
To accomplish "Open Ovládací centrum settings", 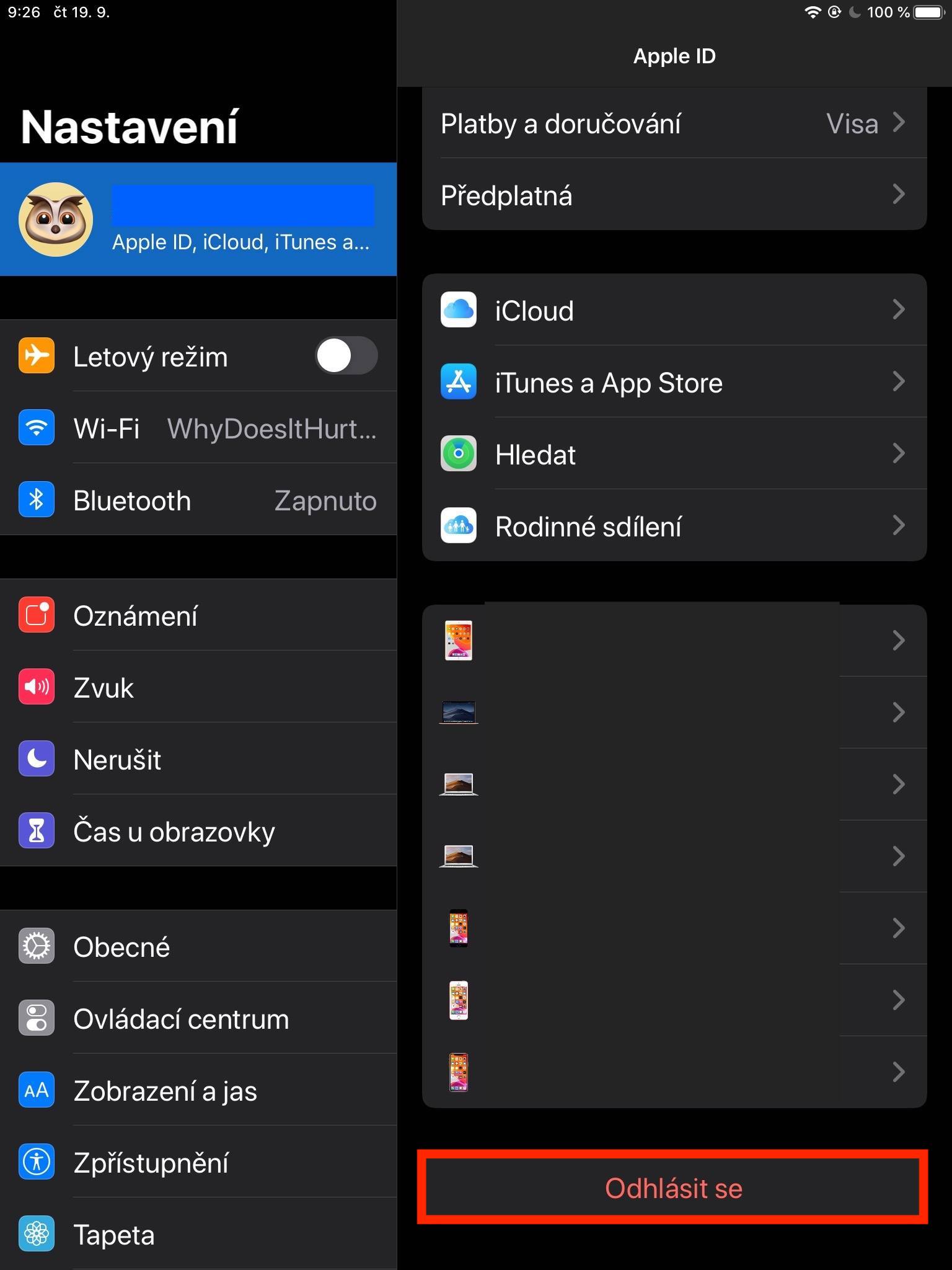I will [198, 1018].
